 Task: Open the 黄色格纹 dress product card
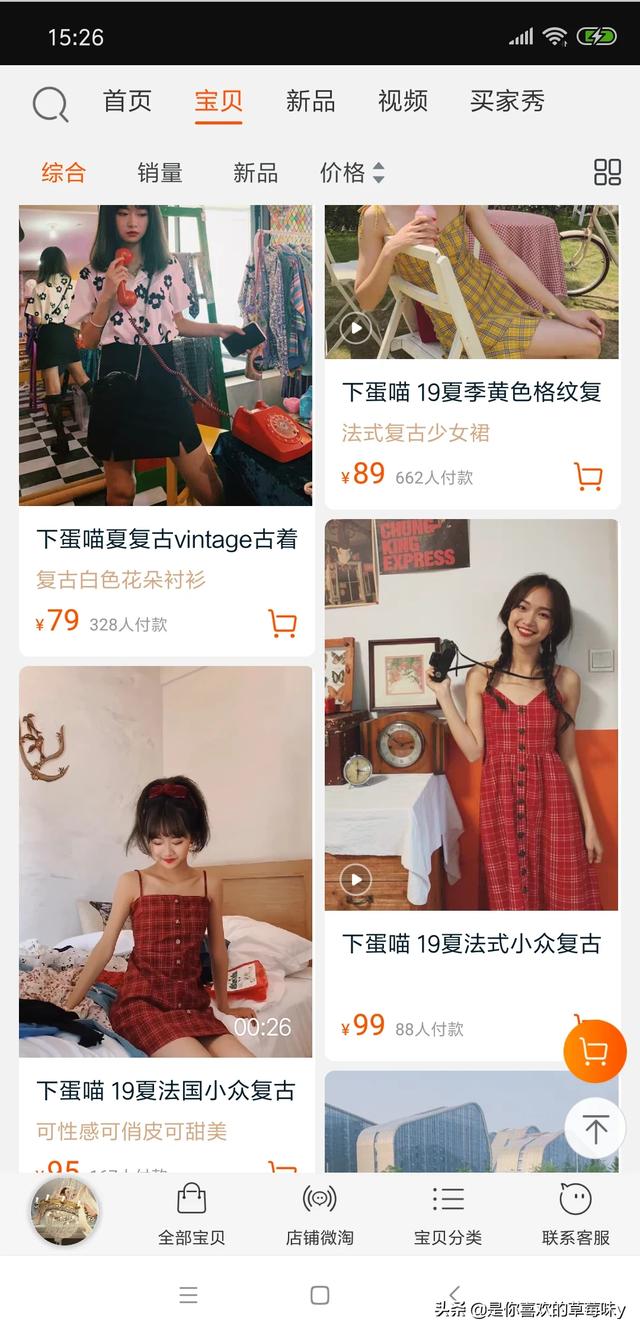472,357
